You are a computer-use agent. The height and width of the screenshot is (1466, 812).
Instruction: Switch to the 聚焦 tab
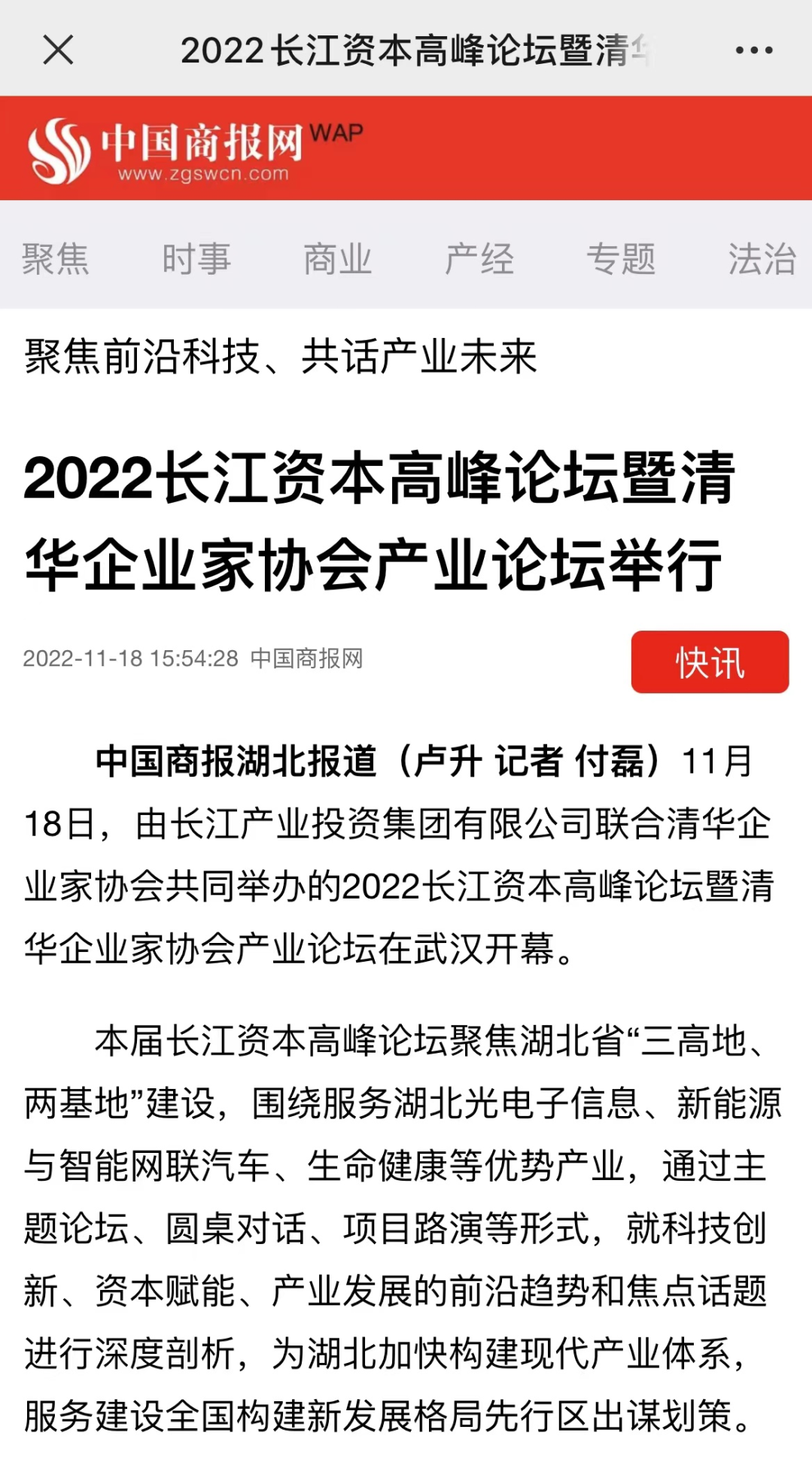pos(55,259)
